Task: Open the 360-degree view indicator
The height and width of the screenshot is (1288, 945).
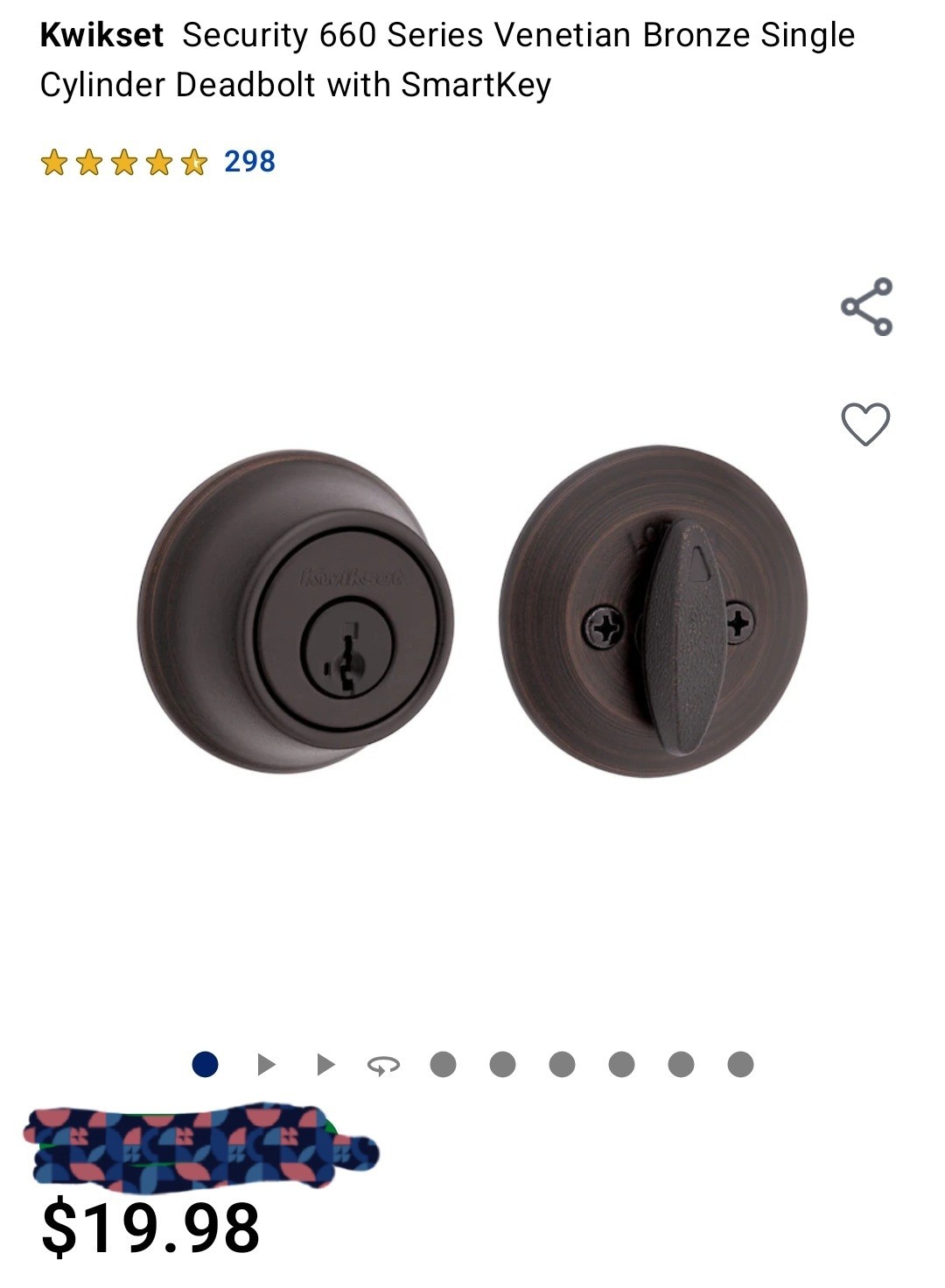Action: click(x=383, y=1065)
